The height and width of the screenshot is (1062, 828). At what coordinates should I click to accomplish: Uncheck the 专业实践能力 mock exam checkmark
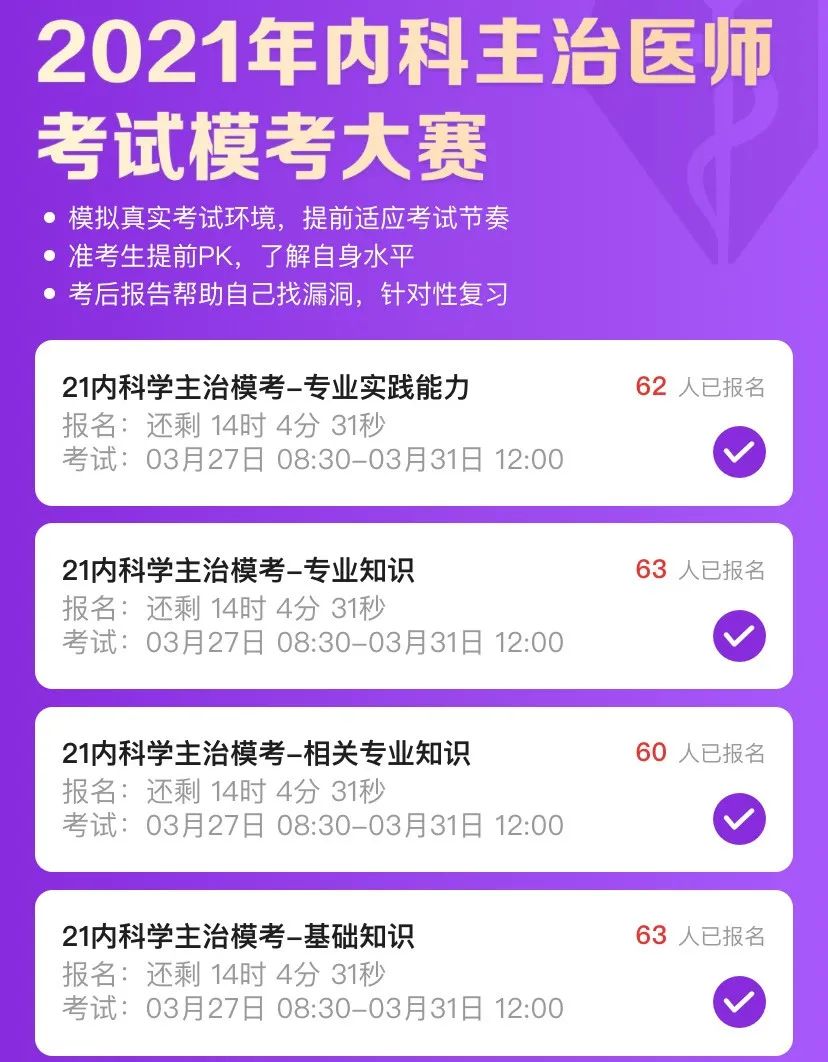(739, 452)
